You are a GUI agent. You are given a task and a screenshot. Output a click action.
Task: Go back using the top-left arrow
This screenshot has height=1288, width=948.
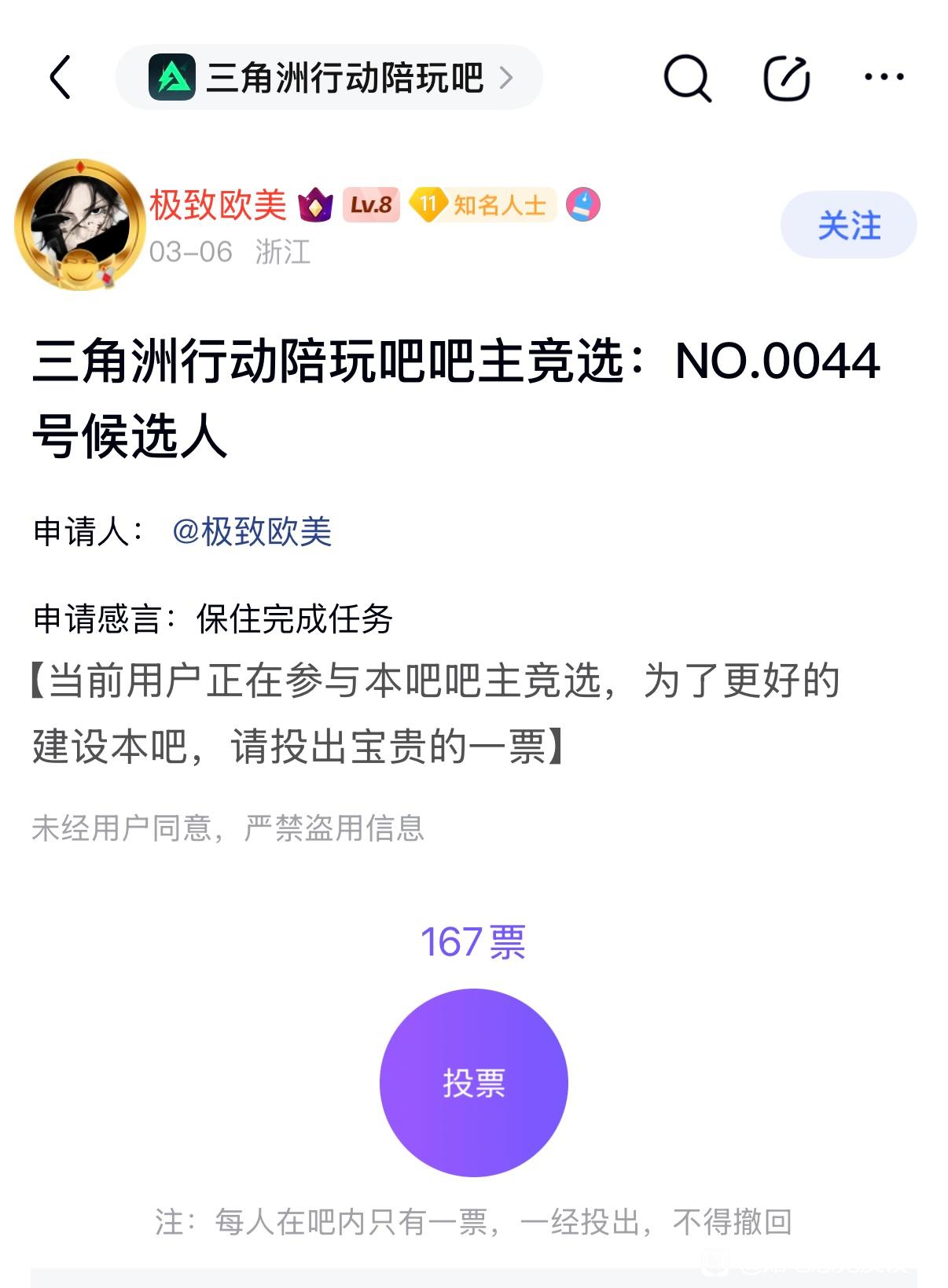(x=61, y=77)
